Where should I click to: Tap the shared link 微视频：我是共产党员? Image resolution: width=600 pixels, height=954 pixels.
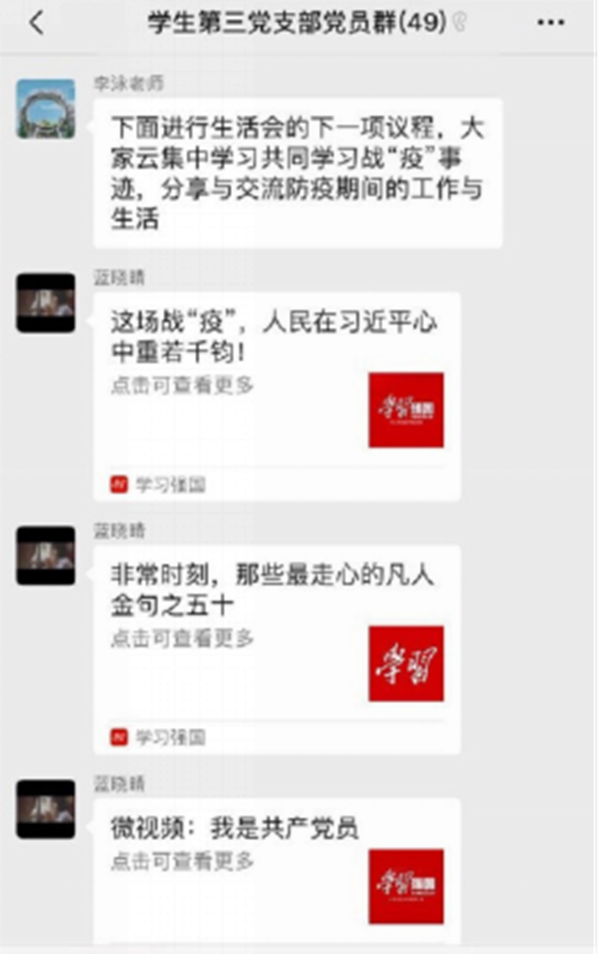pyautogui.click(x=276, y=868)
